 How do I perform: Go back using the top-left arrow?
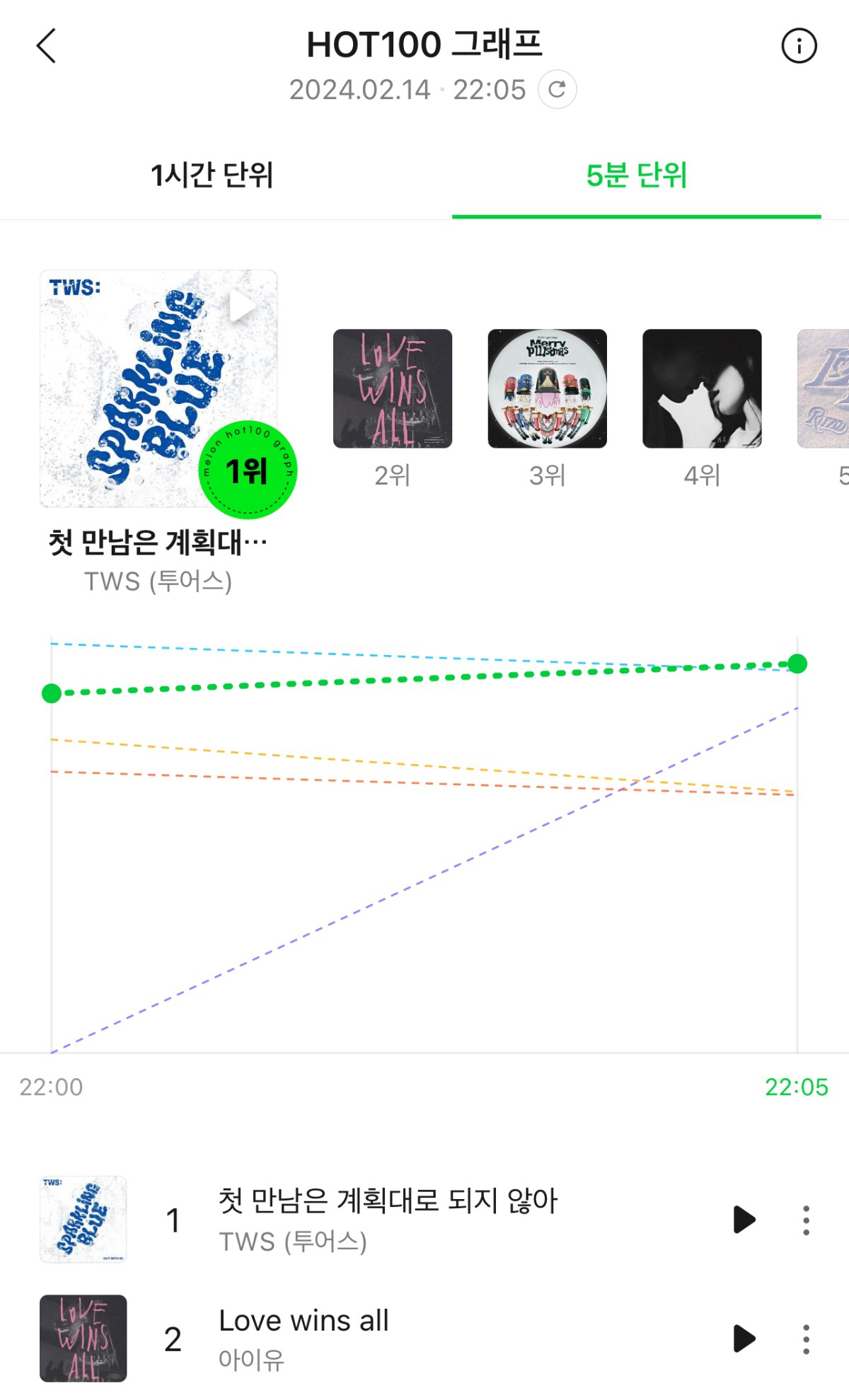(47, 46)
